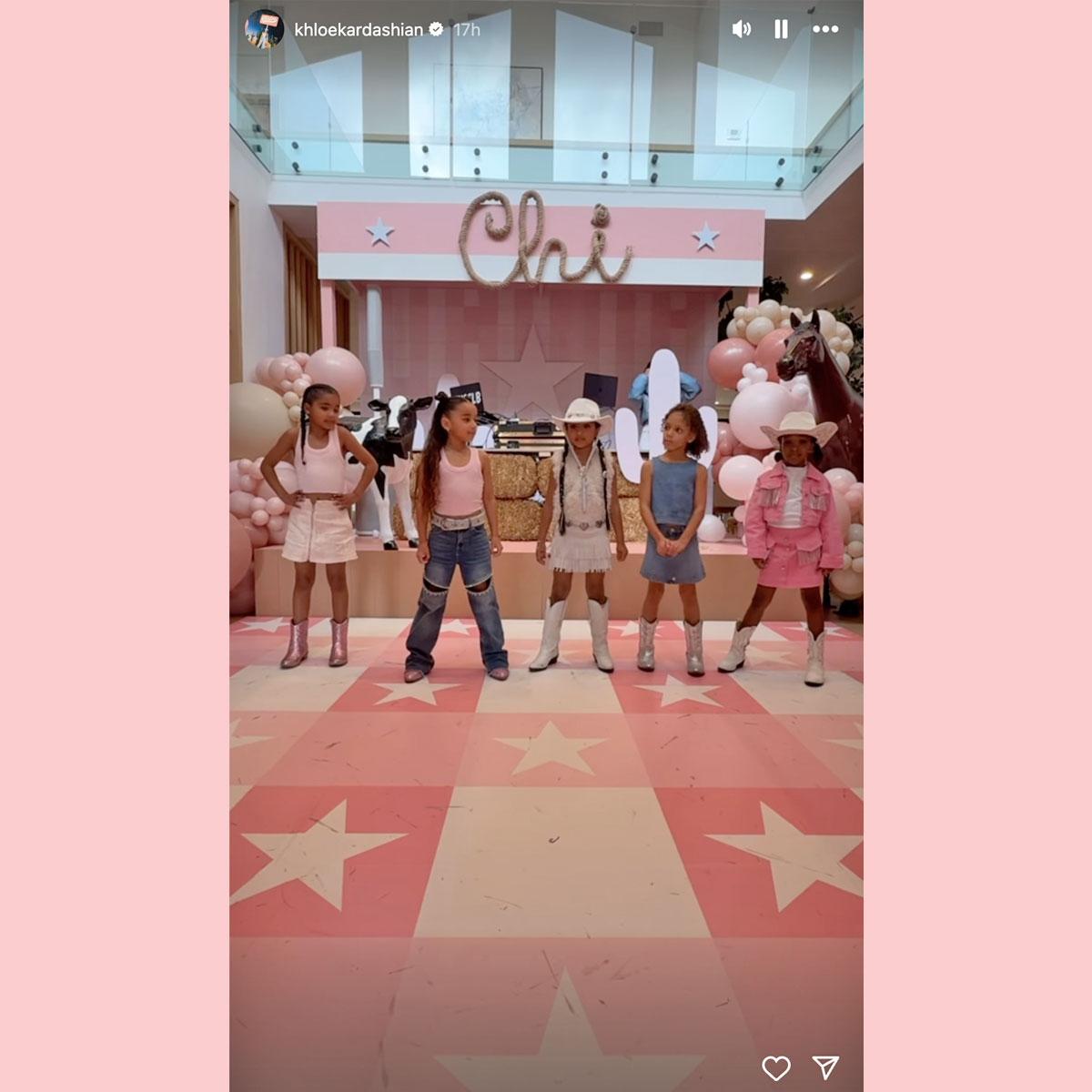Open khloekardashian's profile picture
Viewport: 1092px width, 1092px height.
[x=264, y=29]
